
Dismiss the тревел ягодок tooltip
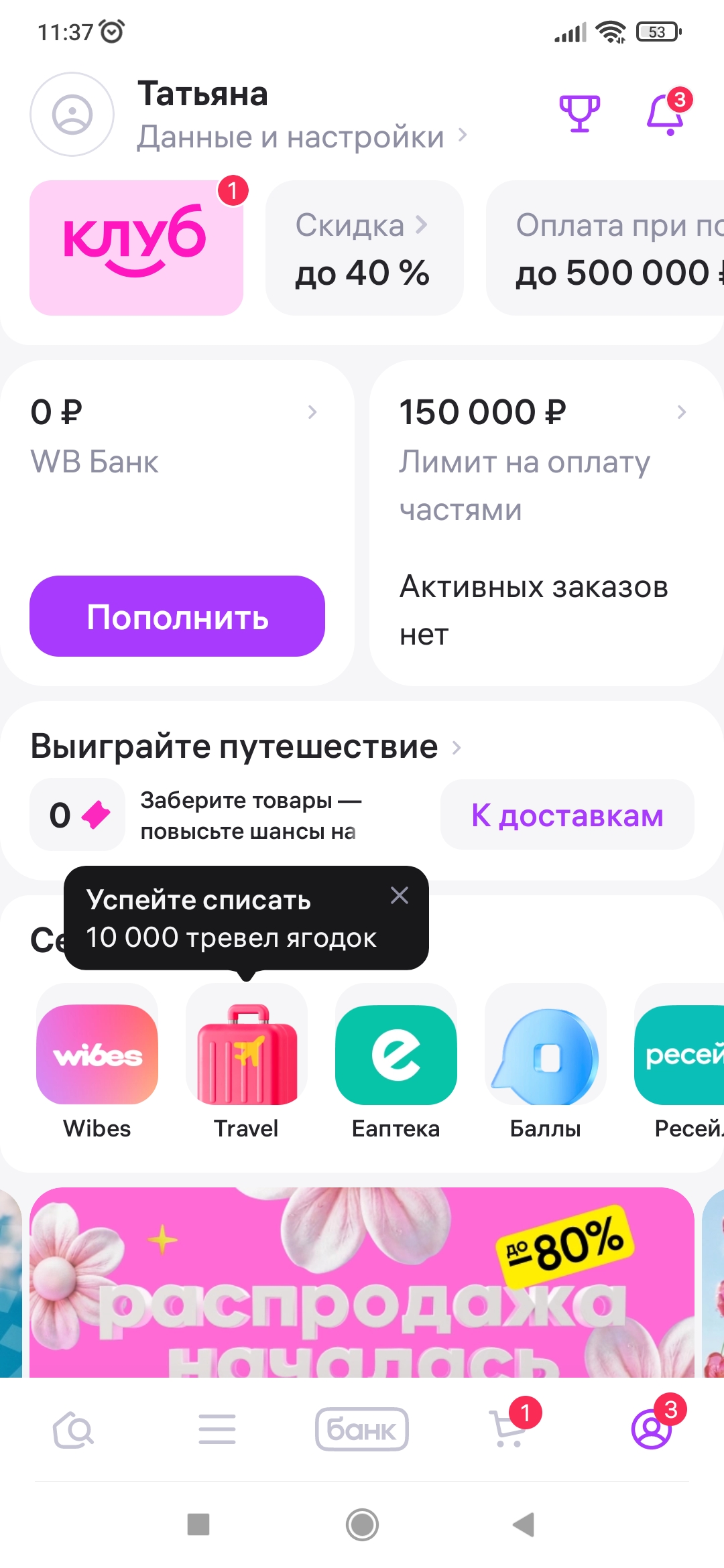pyautogui.click(x=400, y=895)
